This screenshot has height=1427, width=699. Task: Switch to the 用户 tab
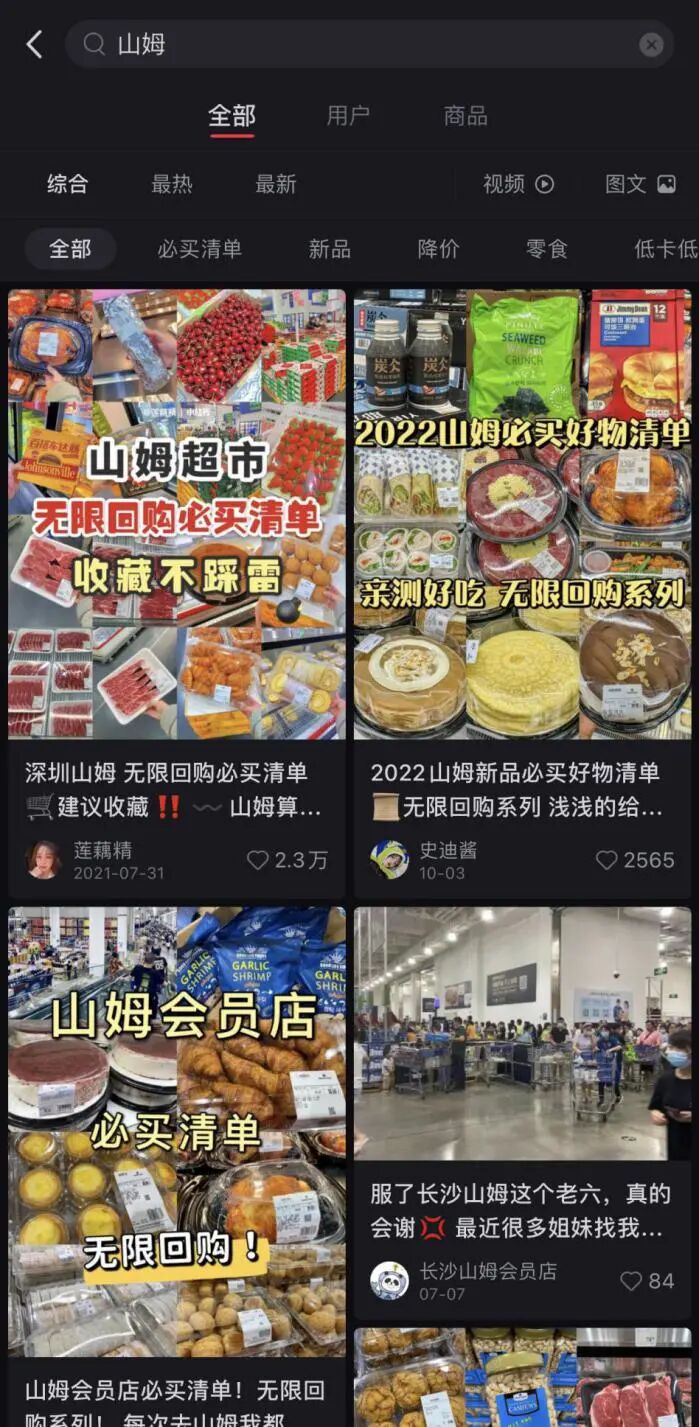[x=348, y=116]
